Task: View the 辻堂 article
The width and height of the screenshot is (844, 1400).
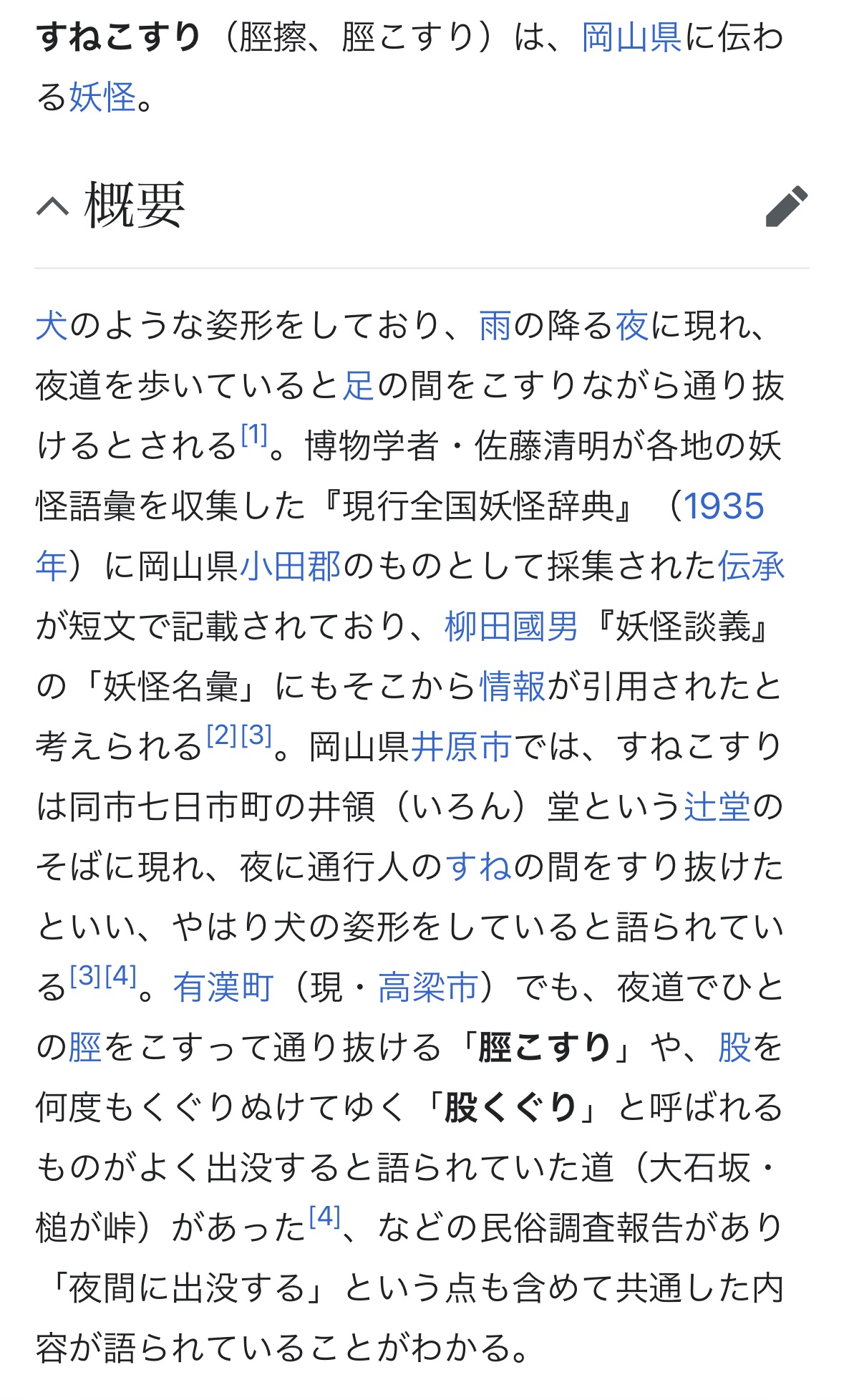Action: tap(717, 807)
